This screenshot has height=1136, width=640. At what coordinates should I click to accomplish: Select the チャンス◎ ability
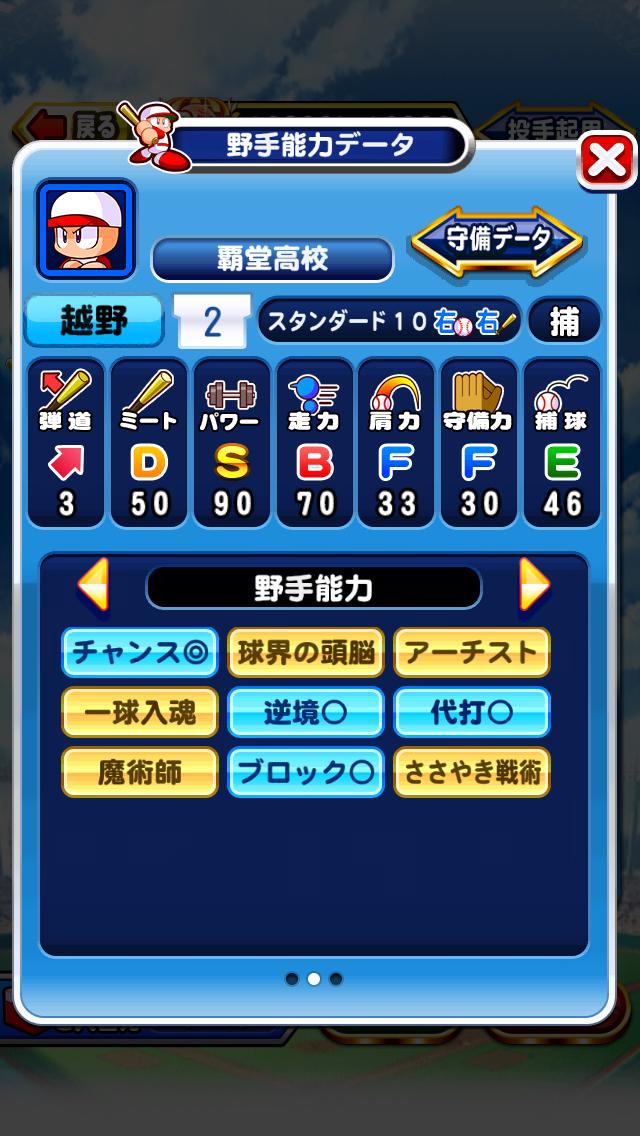[140, 652]
